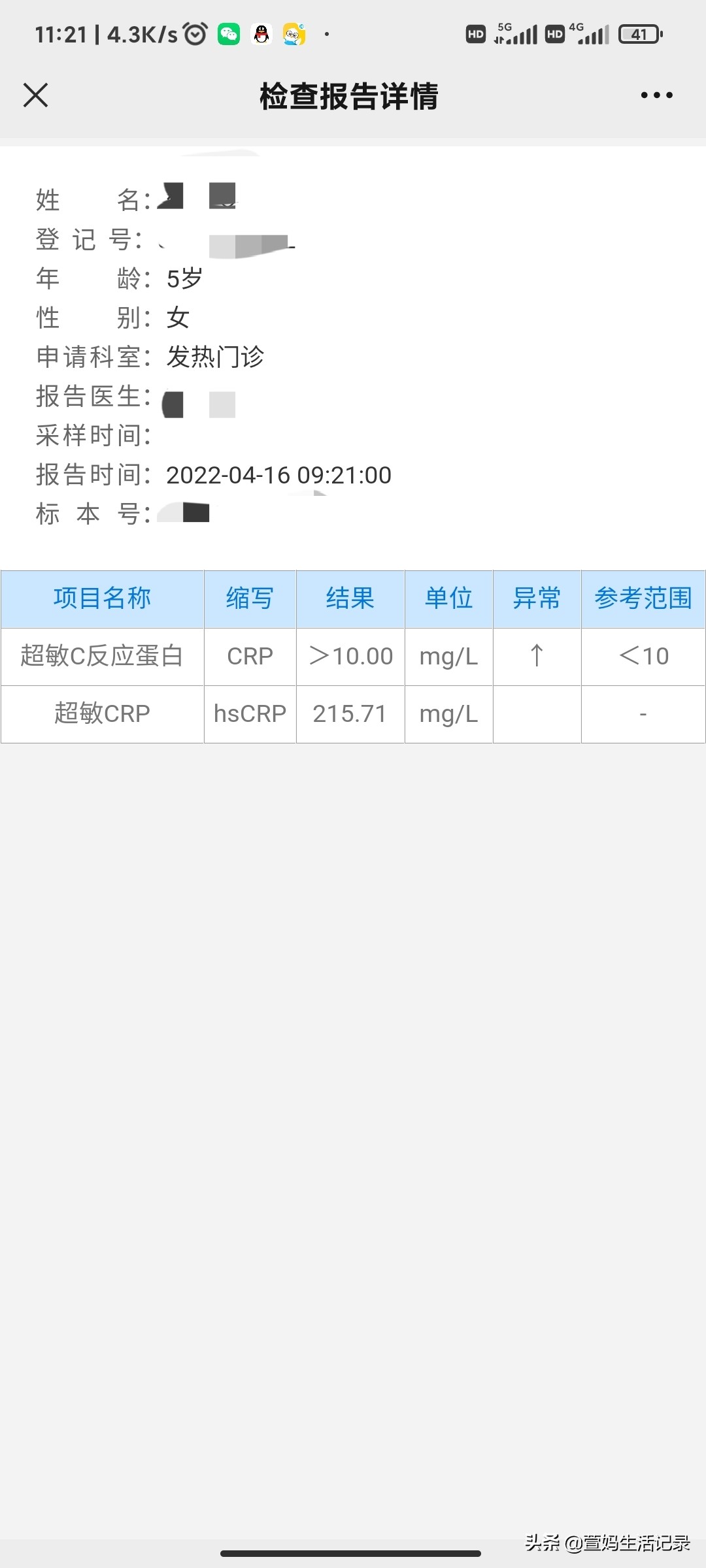Tap the 异常 column header

point(536,598)
